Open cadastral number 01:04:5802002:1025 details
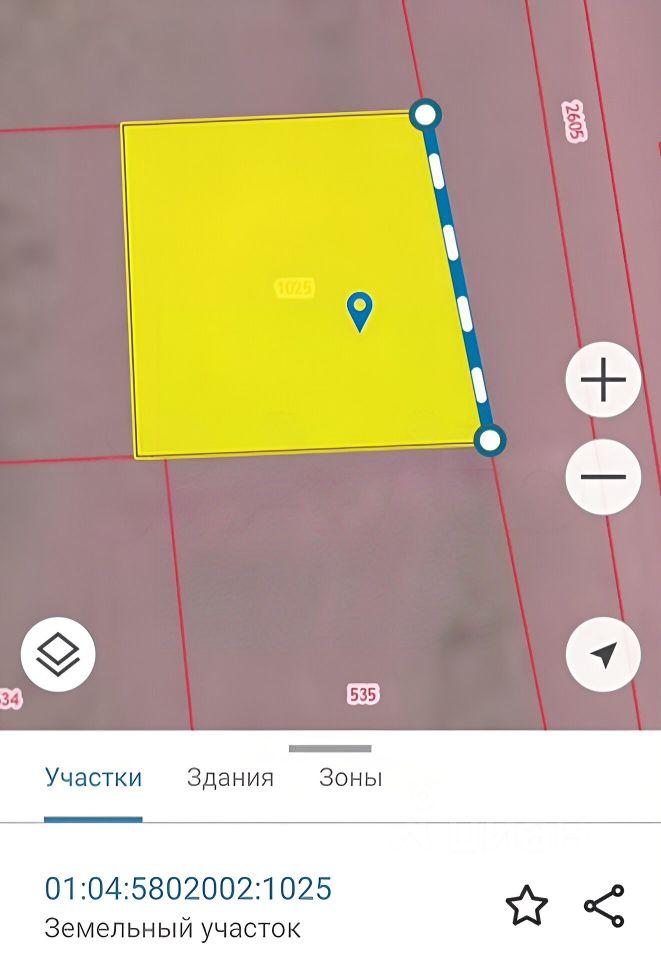Image resolution: width=661 pixels, height=960 pixels. coord(188,888)
